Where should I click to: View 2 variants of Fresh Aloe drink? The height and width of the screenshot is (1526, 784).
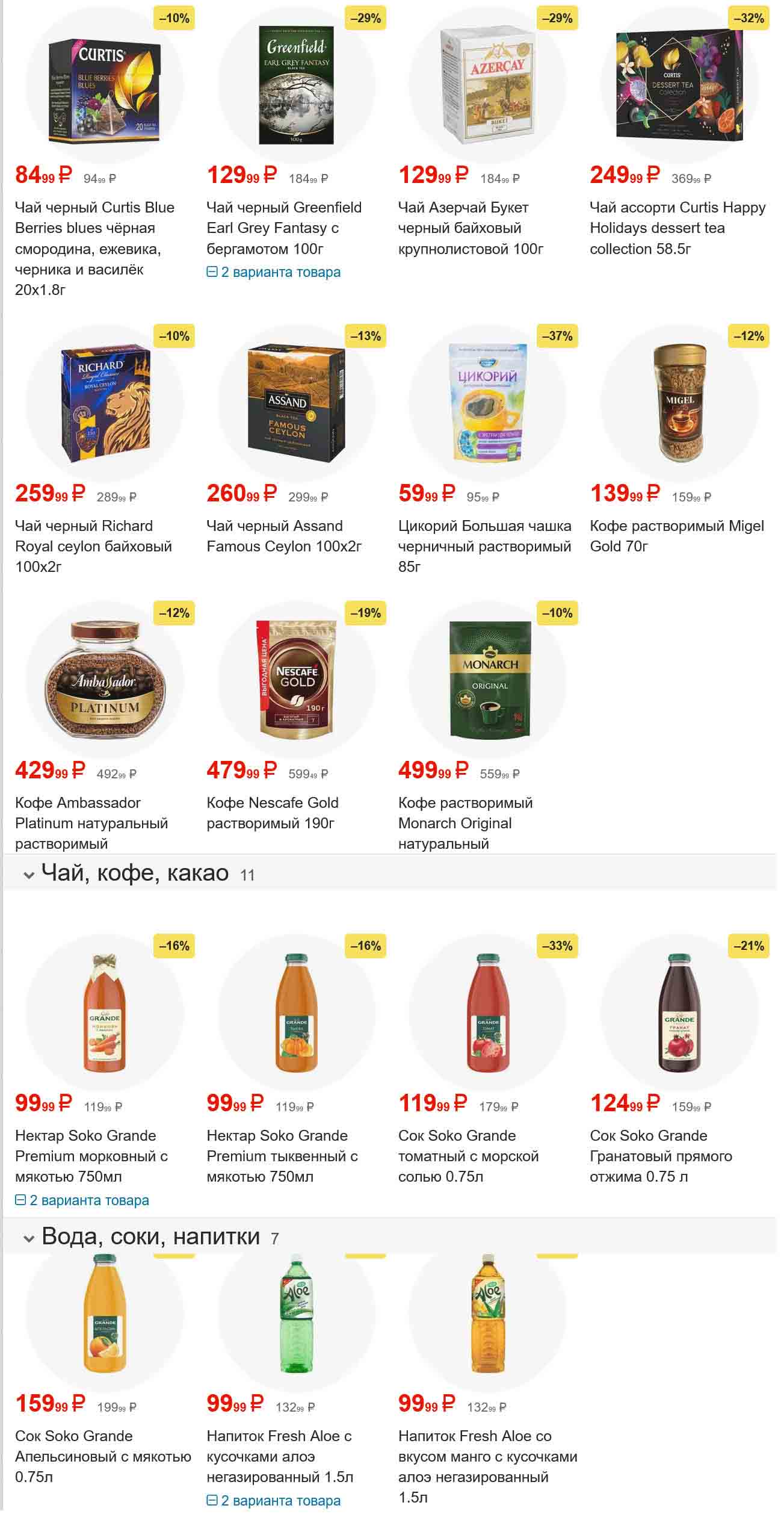pyautogui.click(x=274, y=1501)
